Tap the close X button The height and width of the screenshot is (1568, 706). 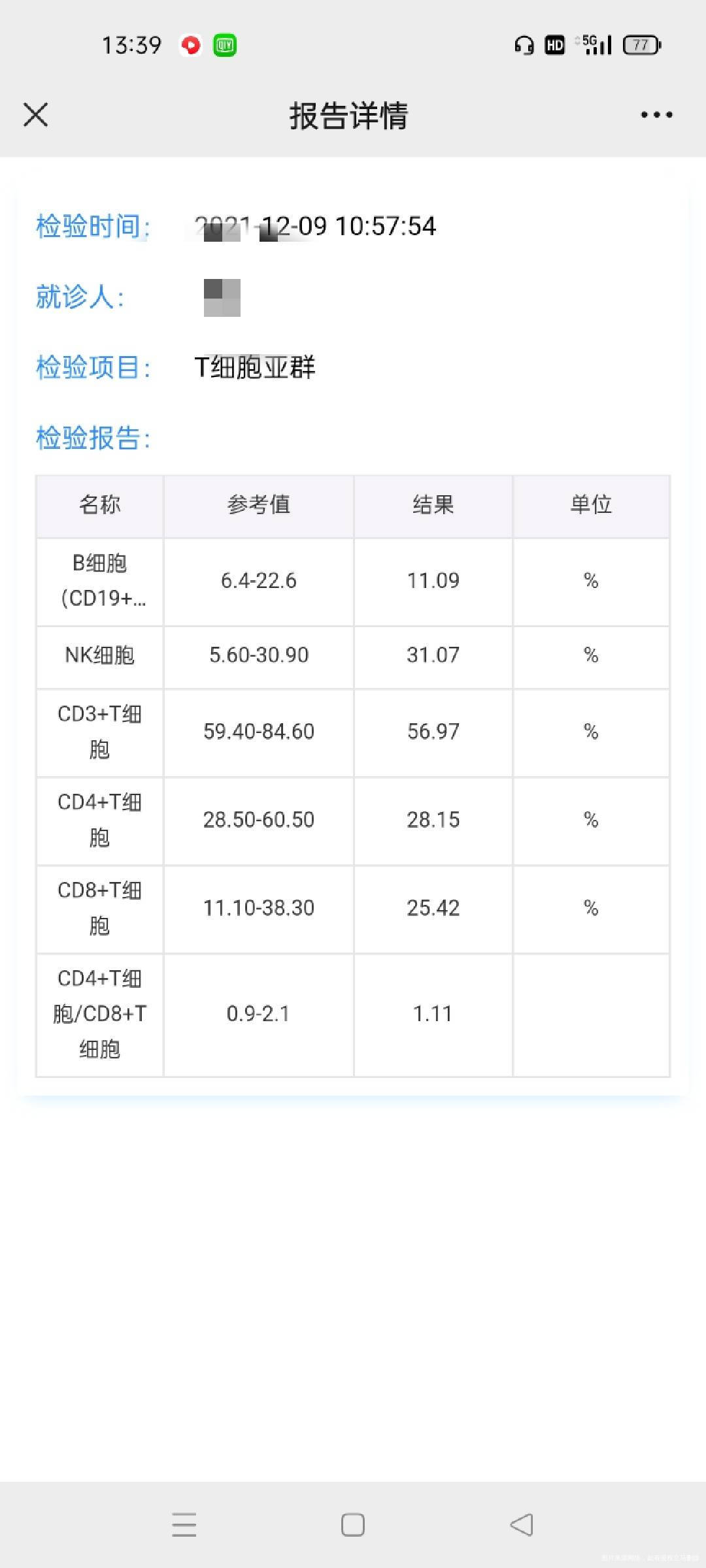(36, 114)
